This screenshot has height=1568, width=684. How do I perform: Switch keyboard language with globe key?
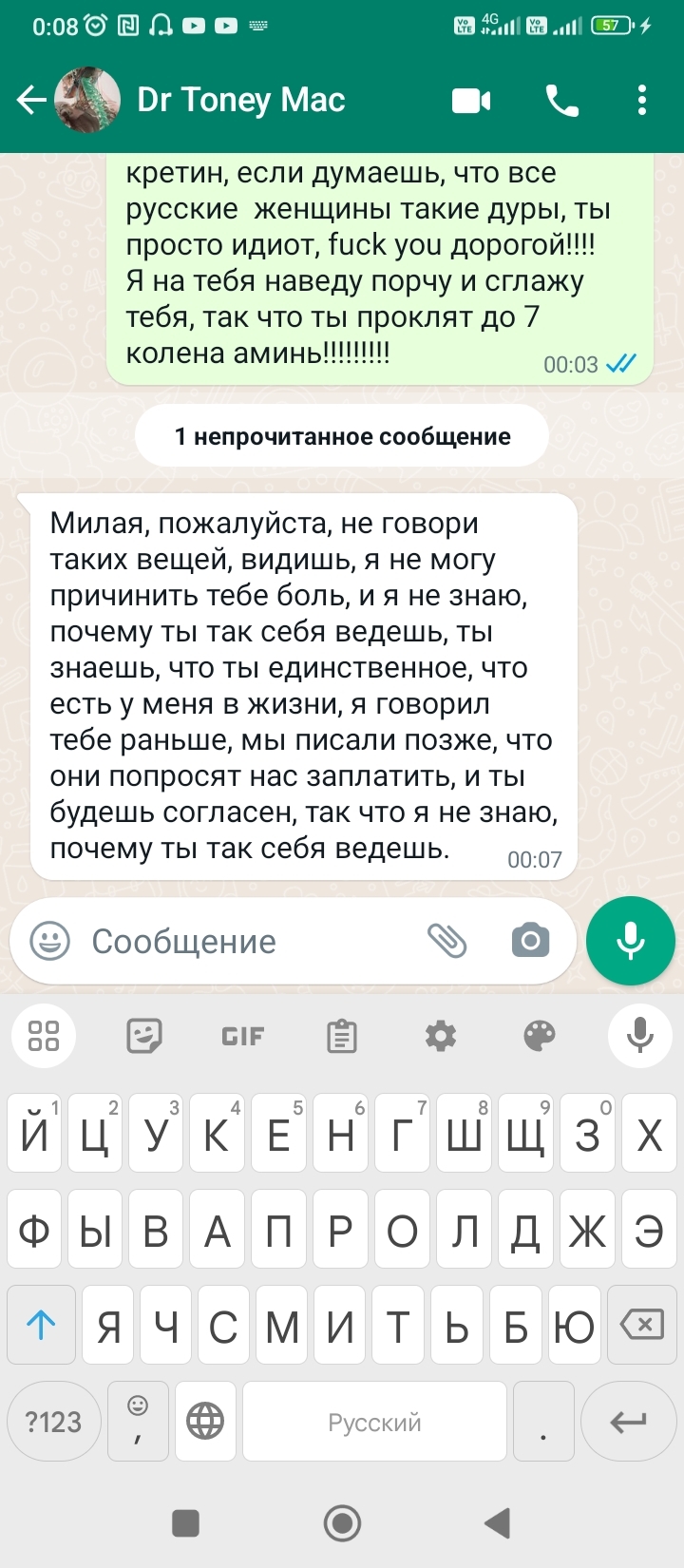205,1422
